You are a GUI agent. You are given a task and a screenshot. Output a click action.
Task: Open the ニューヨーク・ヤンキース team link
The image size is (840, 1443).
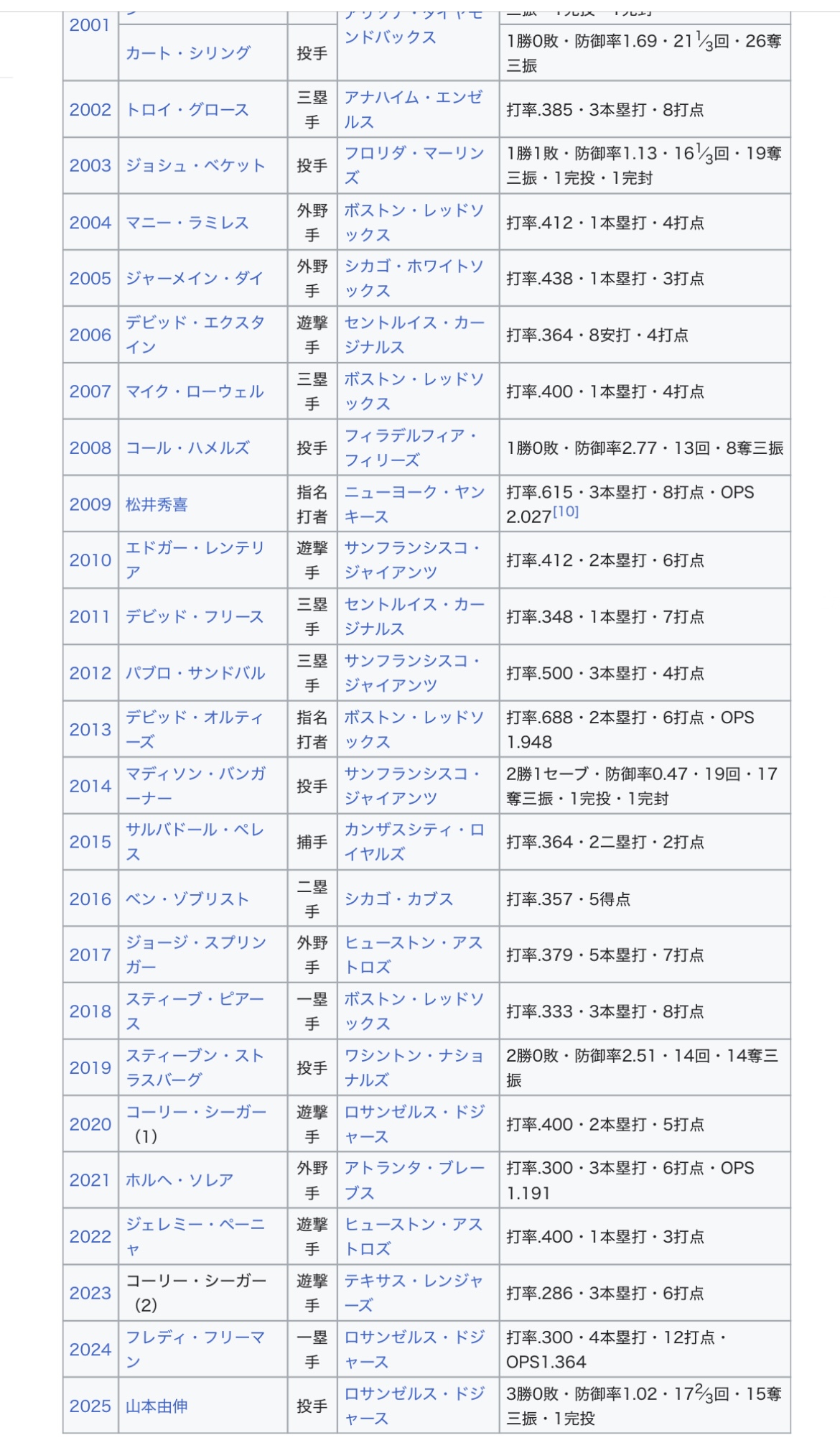coord(414,493)
